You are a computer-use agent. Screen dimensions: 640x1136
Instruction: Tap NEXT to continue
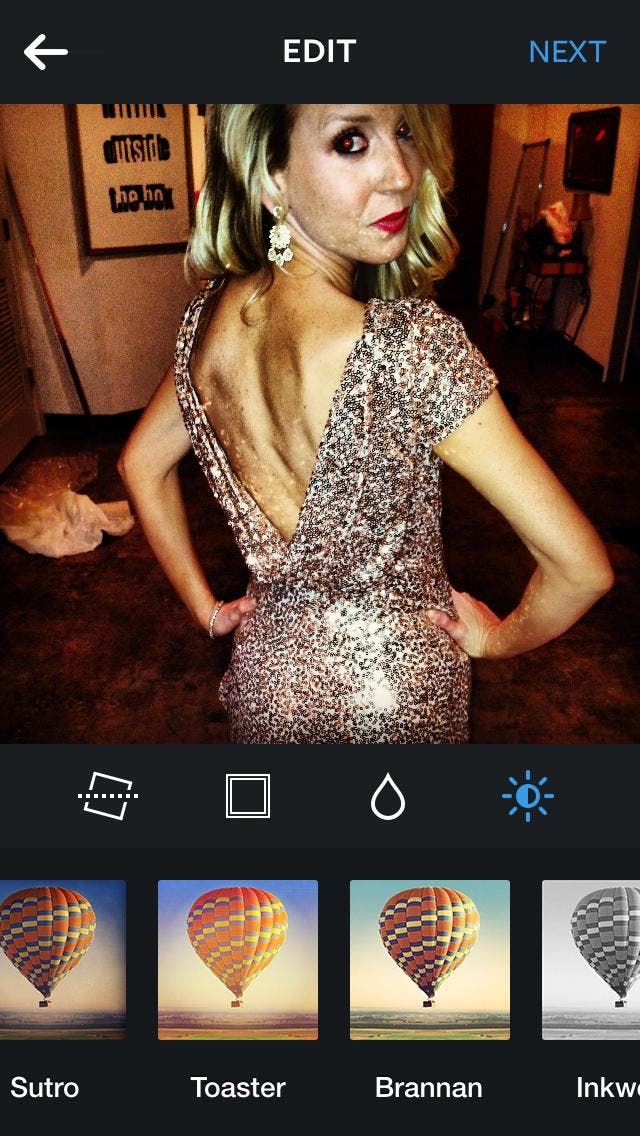pyautogui.click(x=567, y=51)
